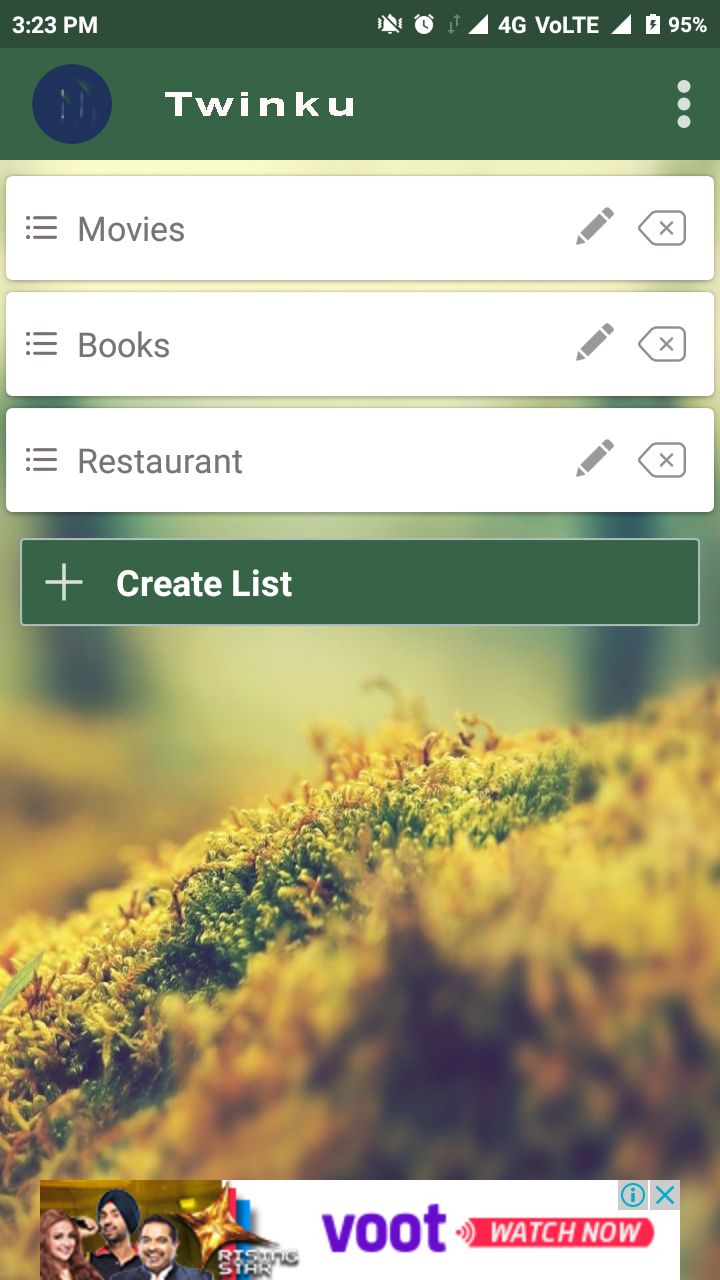The image size is (720, 1280).
Task: Open the Books list
Action: pos(124,345)
